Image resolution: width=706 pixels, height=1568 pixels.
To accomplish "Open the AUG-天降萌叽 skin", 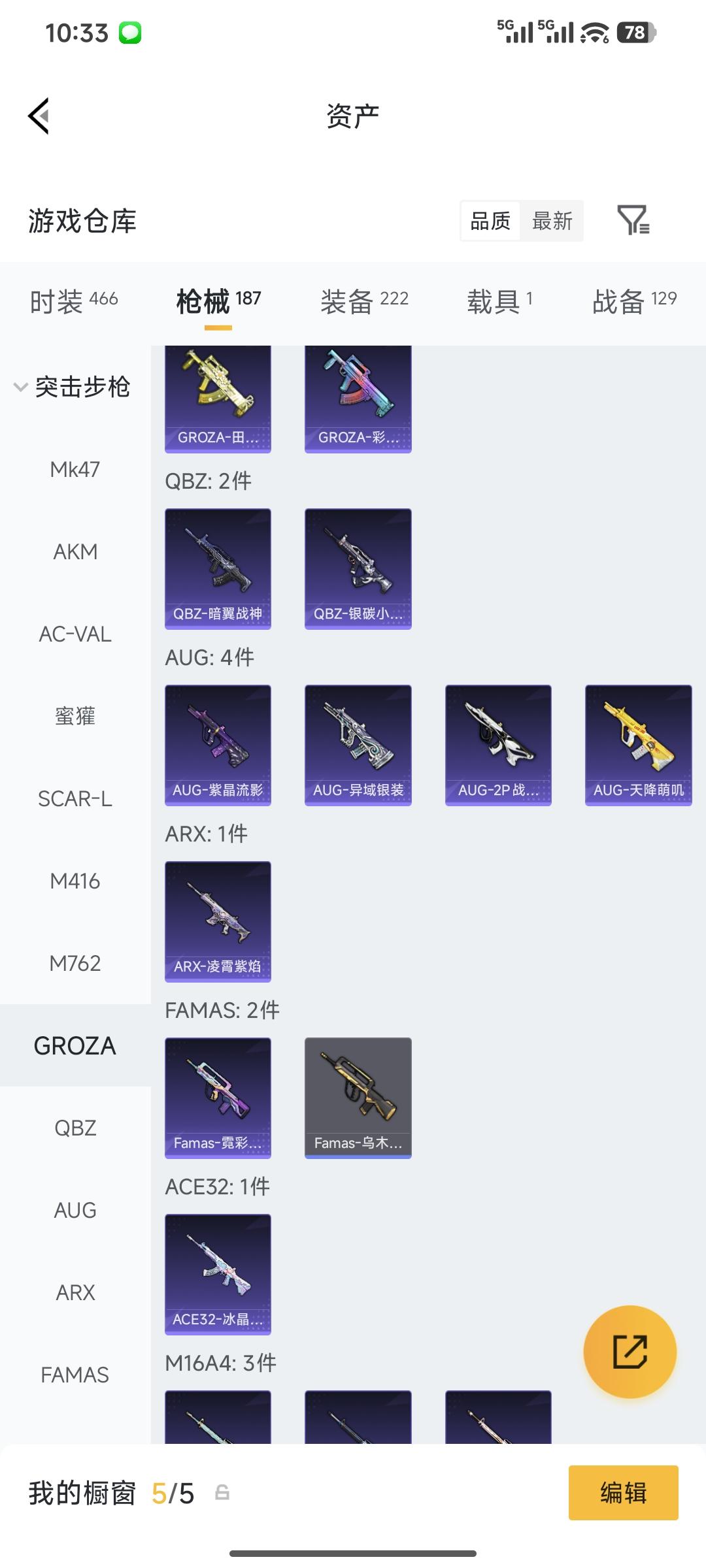I will (638, 745).
